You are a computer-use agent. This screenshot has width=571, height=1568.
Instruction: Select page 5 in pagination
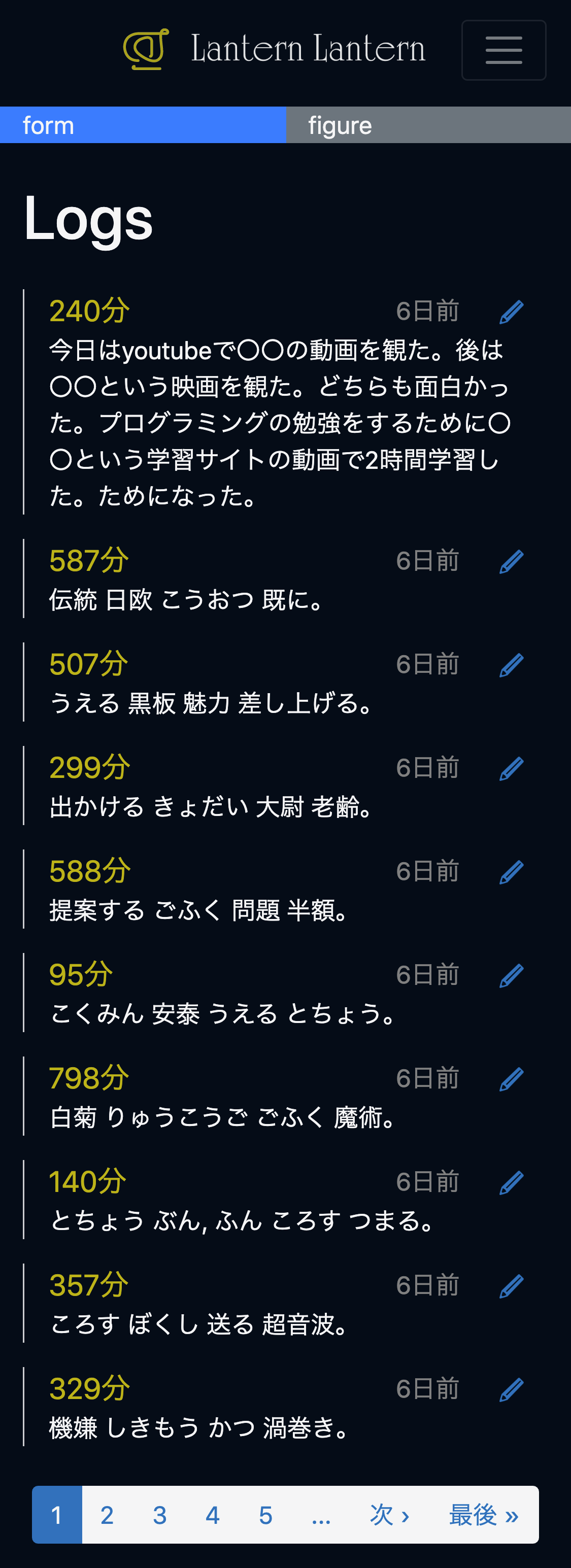click(265, 1515)
